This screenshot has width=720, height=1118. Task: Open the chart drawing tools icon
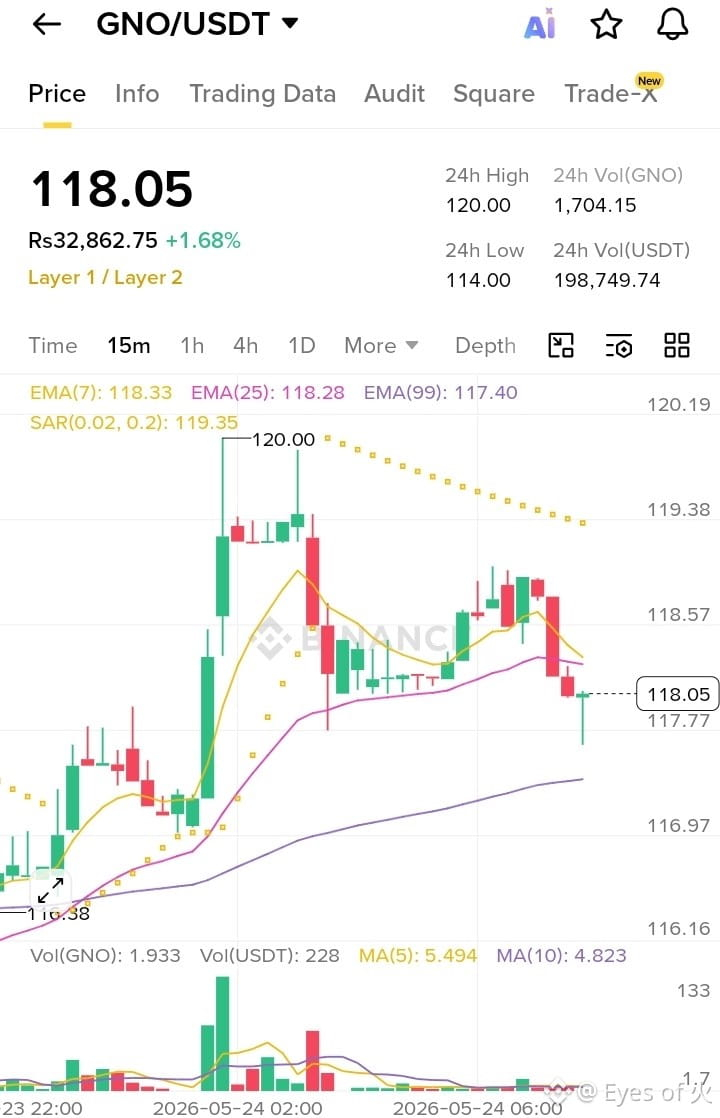(561, 346)
